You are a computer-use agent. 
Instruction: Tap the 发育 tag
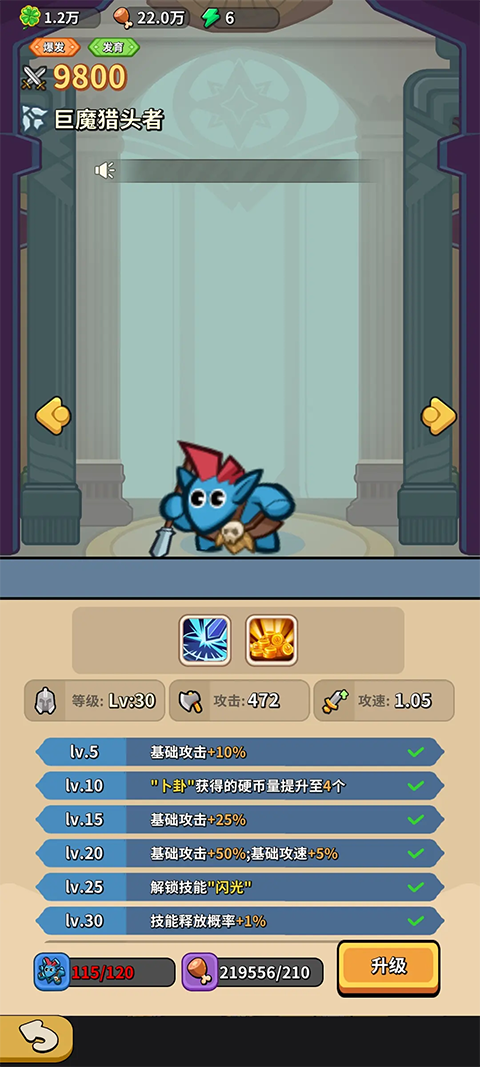(x=114, y=47)
